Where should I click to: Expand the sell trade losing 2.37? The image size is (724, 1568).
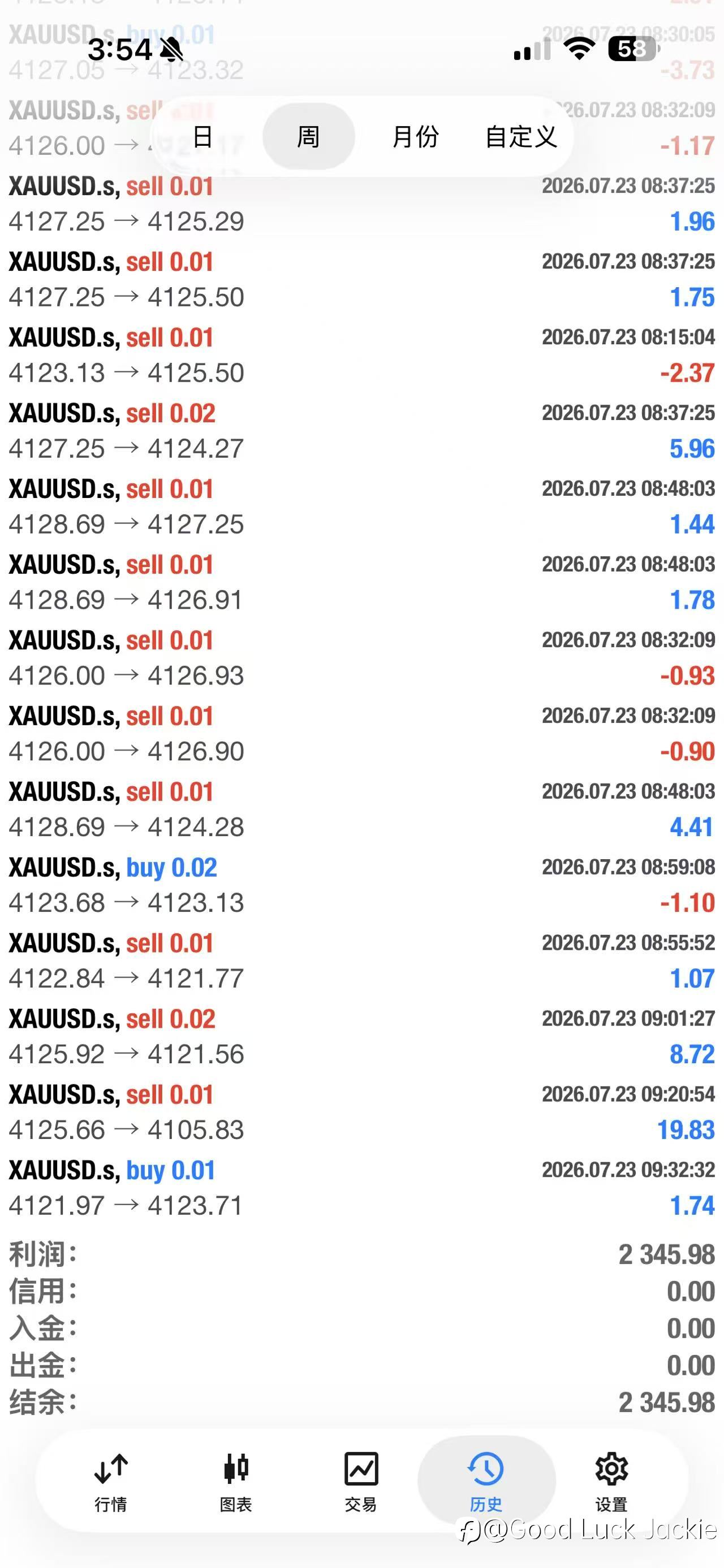[361, 355]
